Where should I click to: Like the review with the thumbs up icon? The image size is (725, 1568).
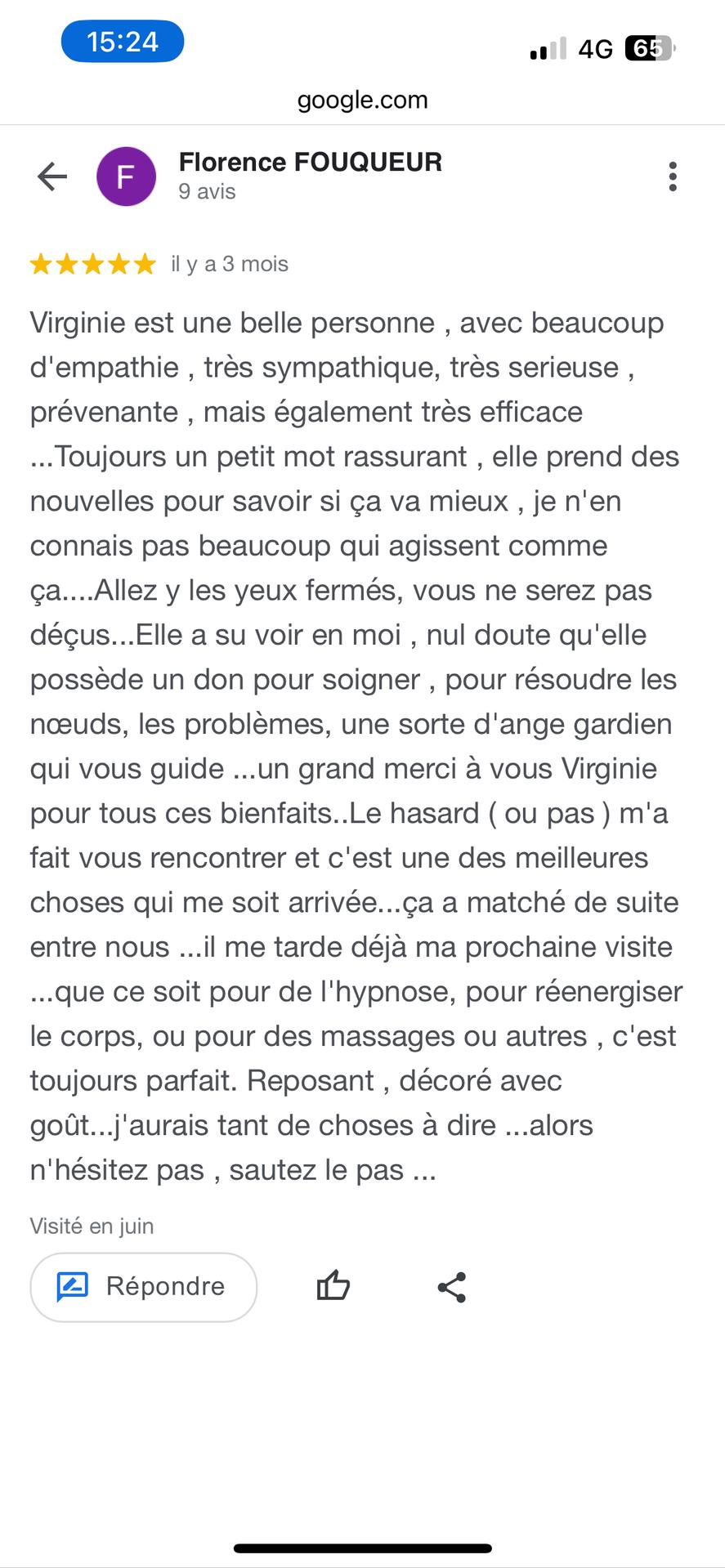[x=333, y=1287]
